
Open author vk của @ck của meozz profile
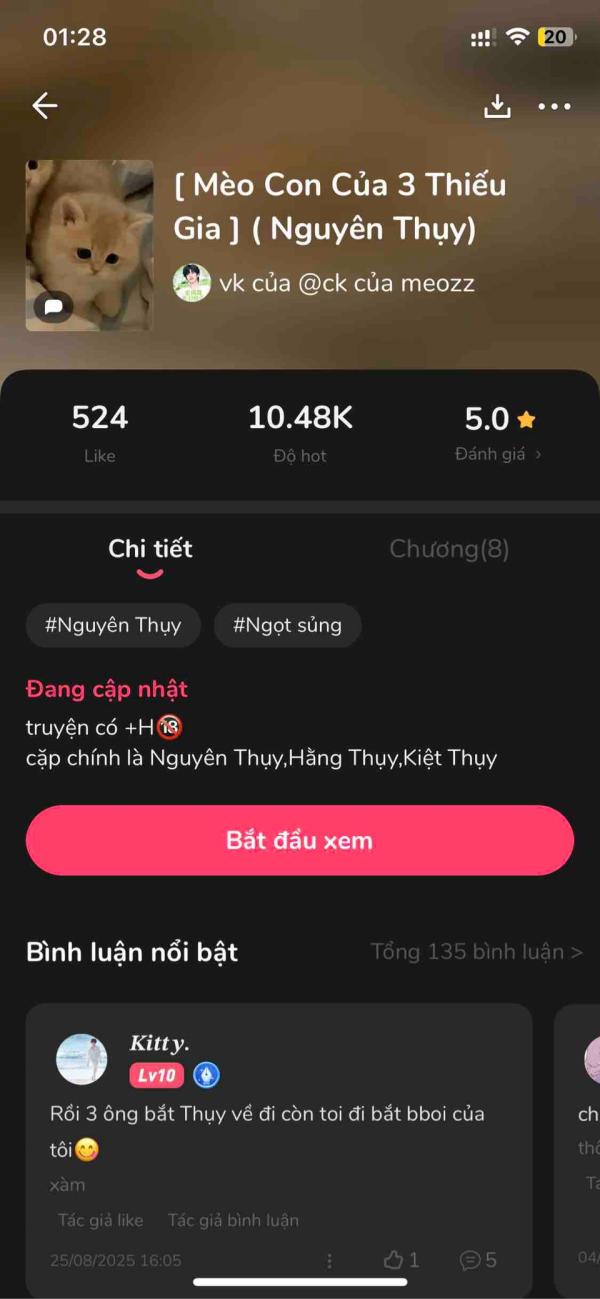(323, 283)
